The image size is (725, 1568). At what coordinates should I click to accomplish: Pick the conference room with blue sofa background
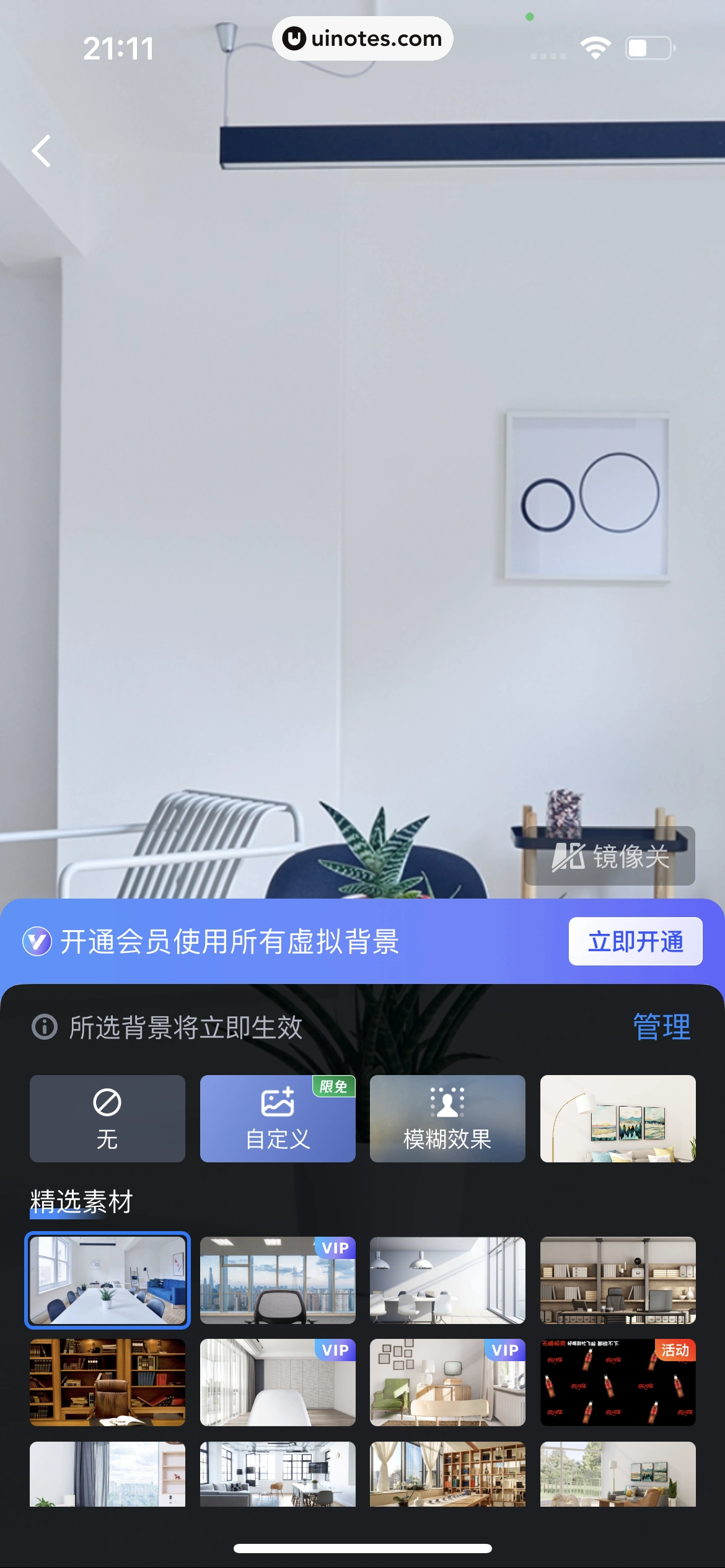(107, 1280)
